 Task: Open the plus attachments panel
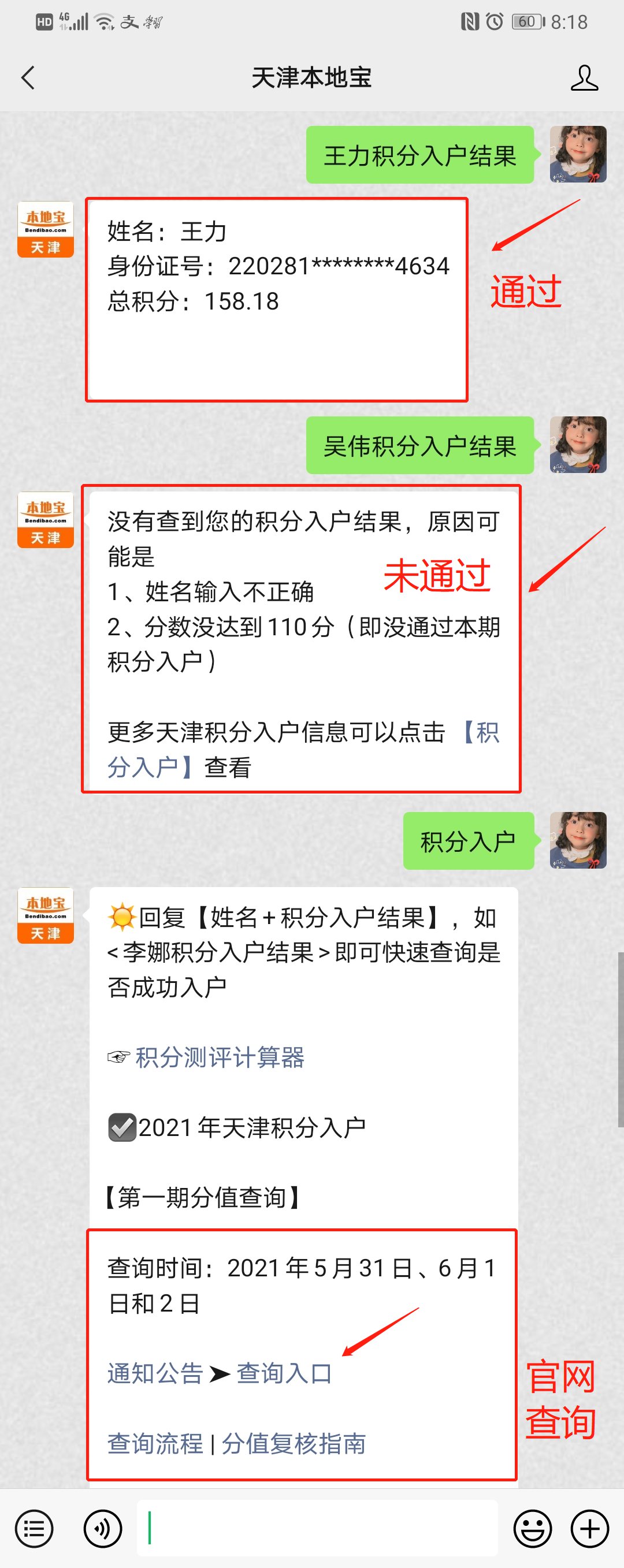pos(589,1528)
